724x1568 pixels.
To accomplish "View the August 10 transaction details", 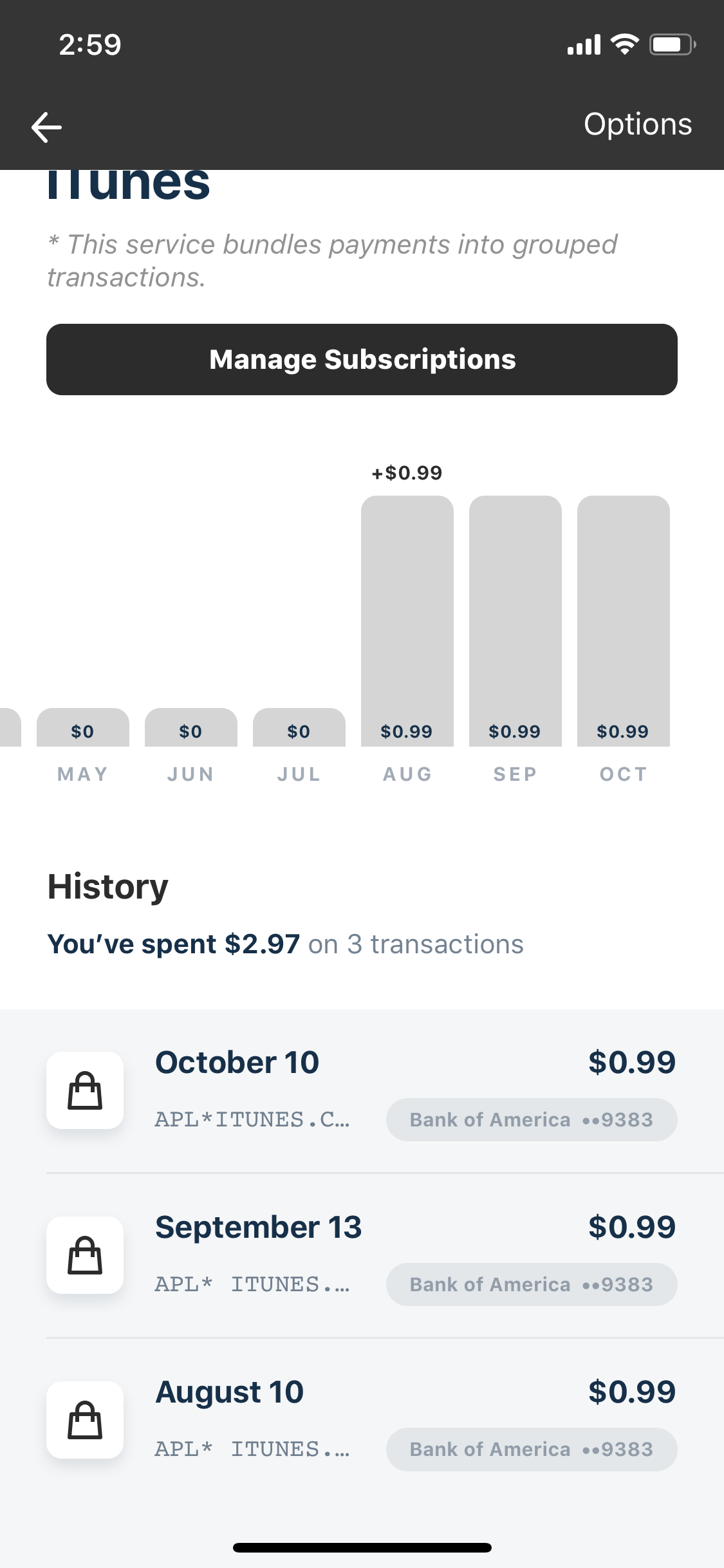I will point(362,1421).
